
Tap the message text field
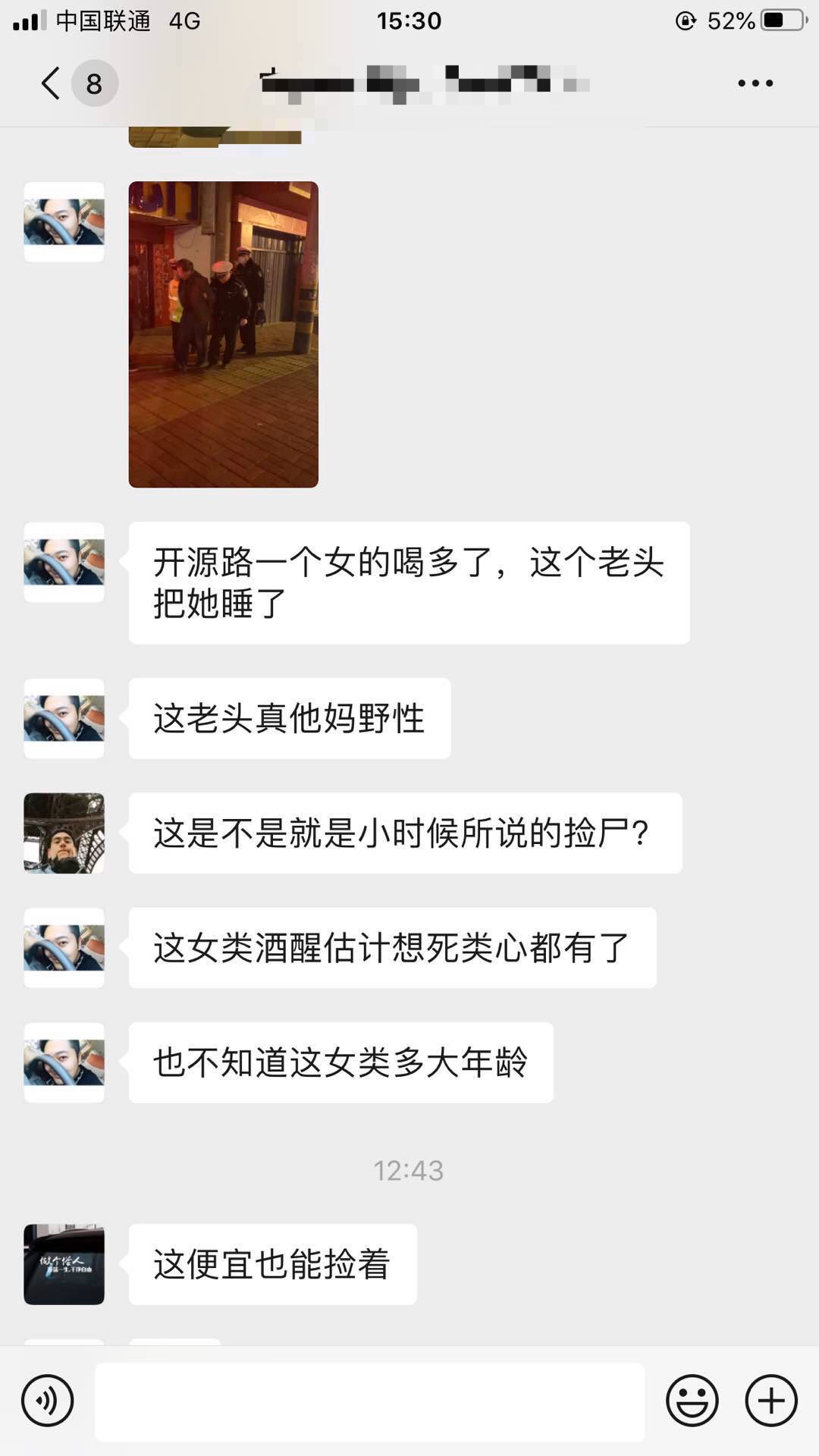(370, 1401)
